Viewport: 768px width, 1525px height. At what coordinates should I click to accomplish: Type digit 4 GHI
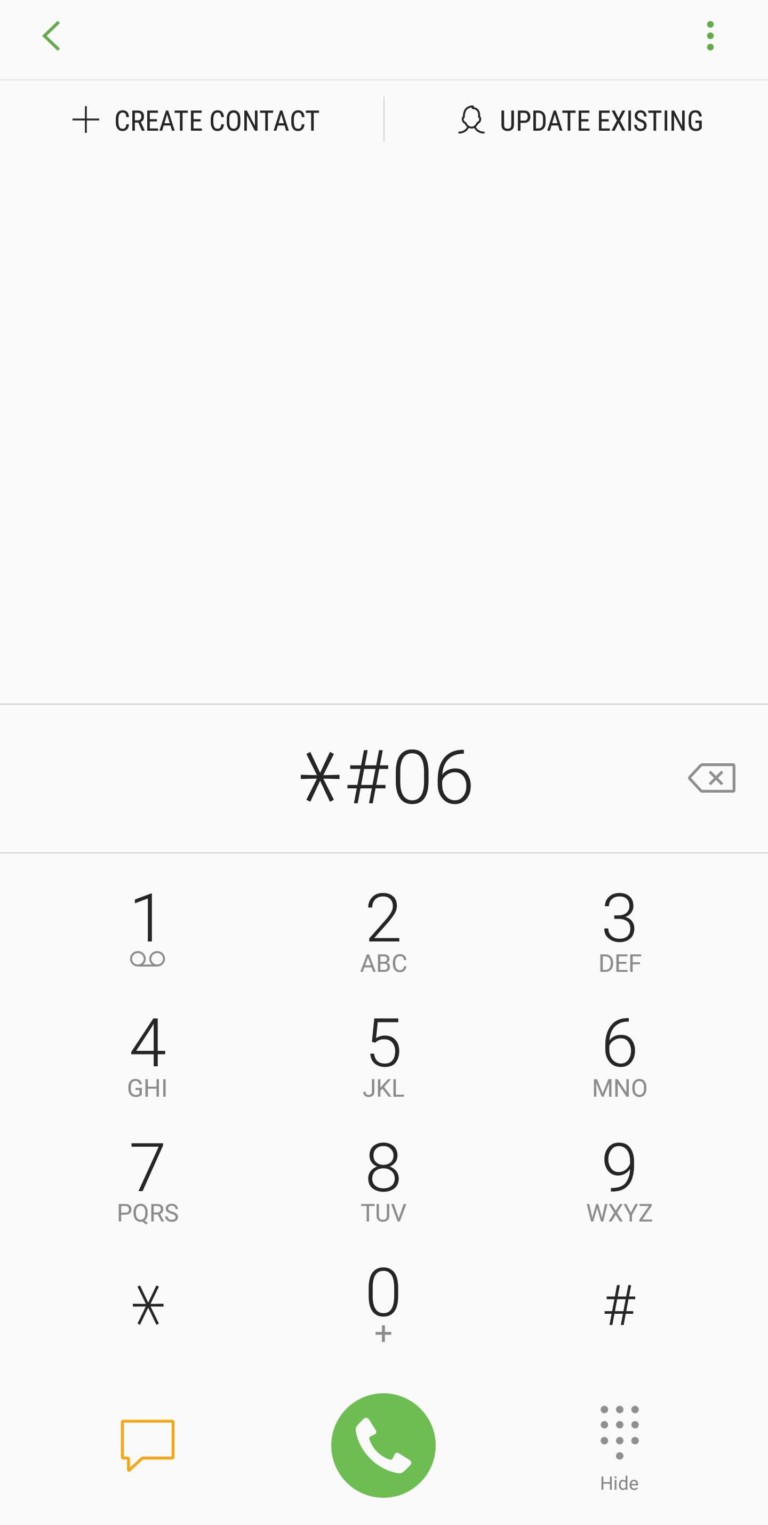click(147, 1055)
